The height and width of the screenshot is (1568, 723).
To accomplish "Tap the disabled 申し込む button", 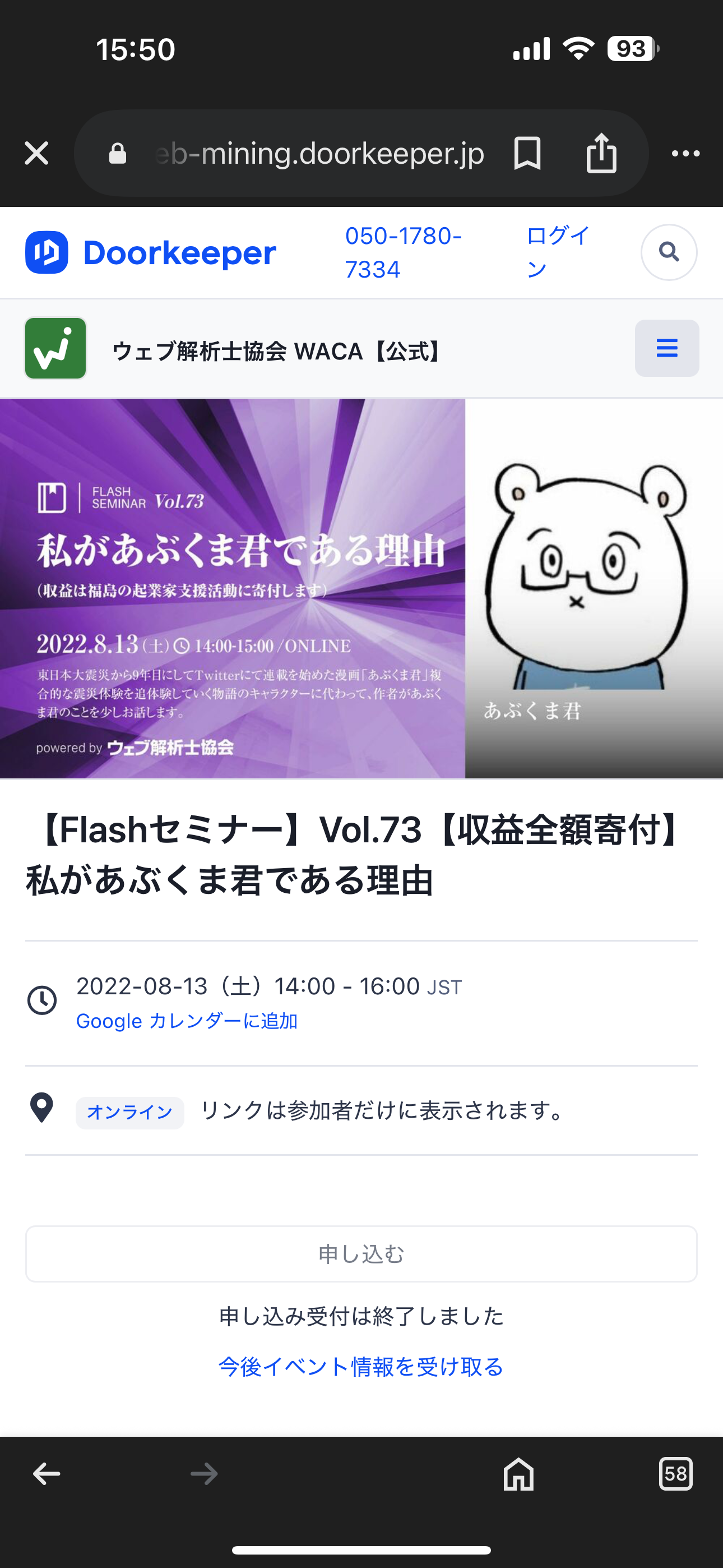I will [361, 1254].
